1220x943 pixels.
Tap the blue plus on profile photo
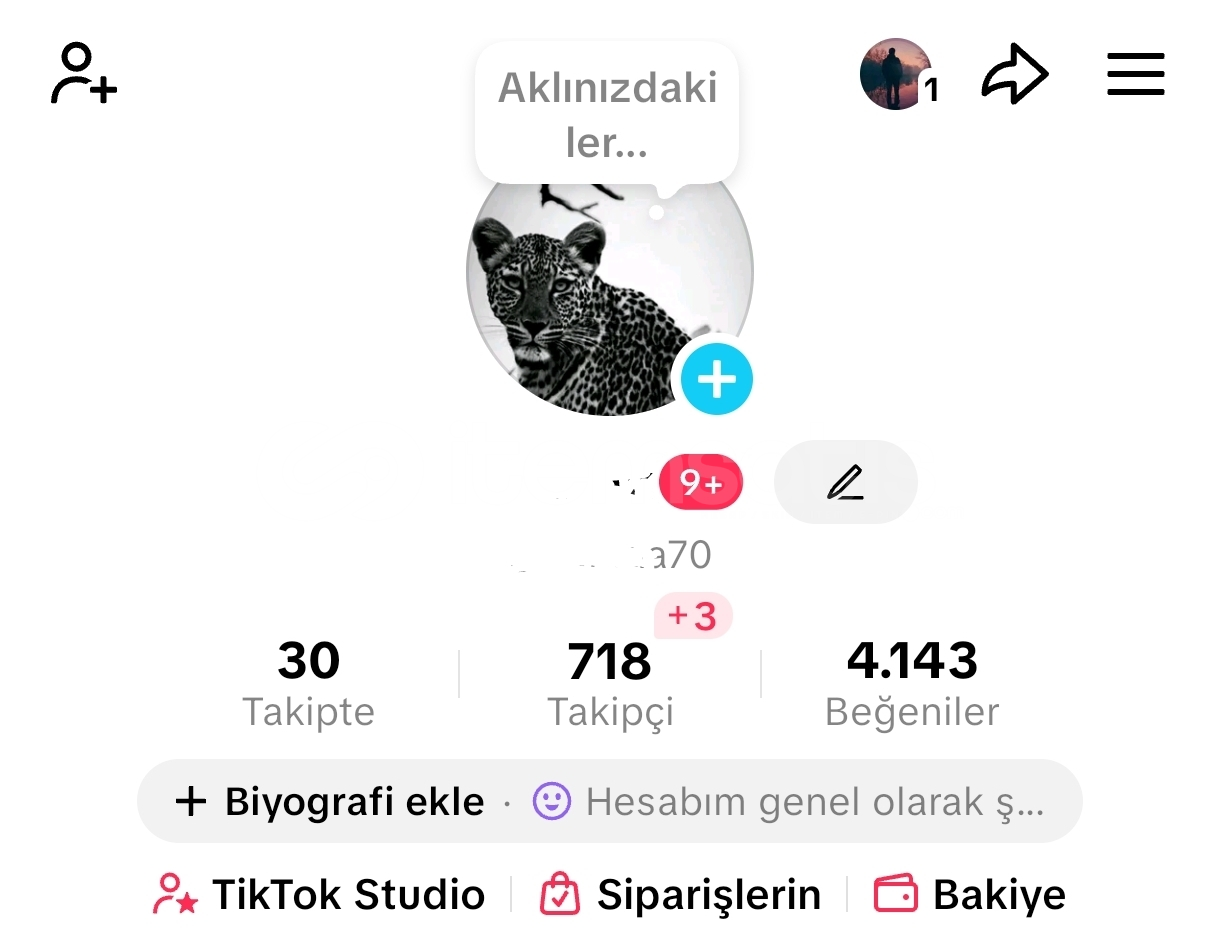[x=716, y=379]
